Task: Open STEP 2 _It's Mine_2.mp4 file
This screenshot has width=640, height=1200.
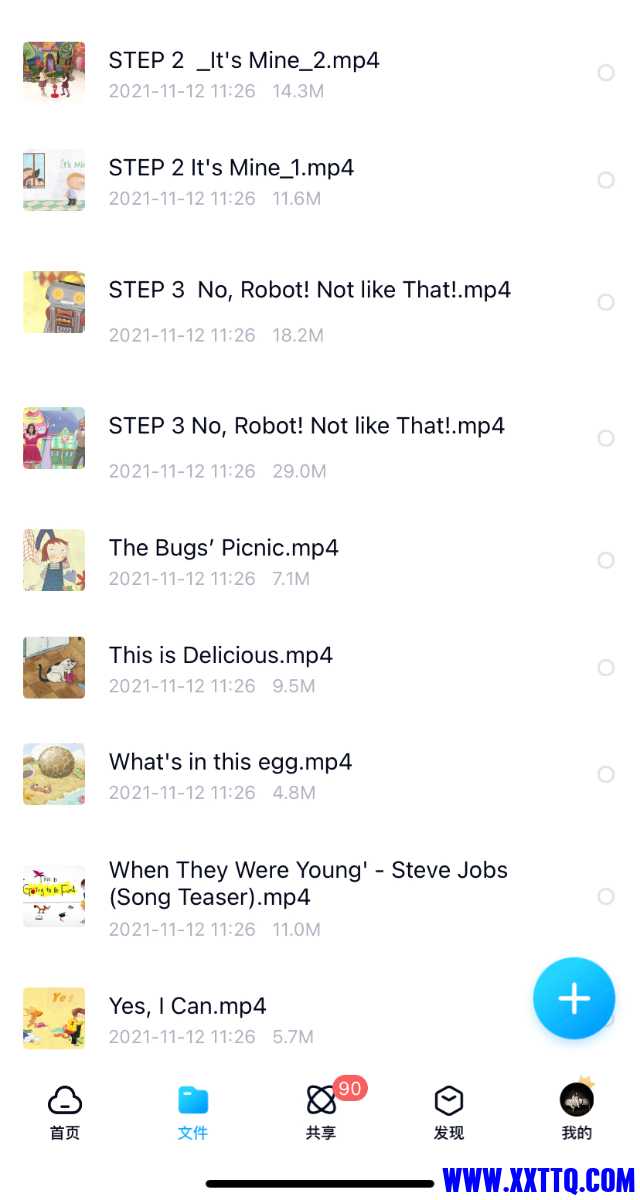Action: 243,61
